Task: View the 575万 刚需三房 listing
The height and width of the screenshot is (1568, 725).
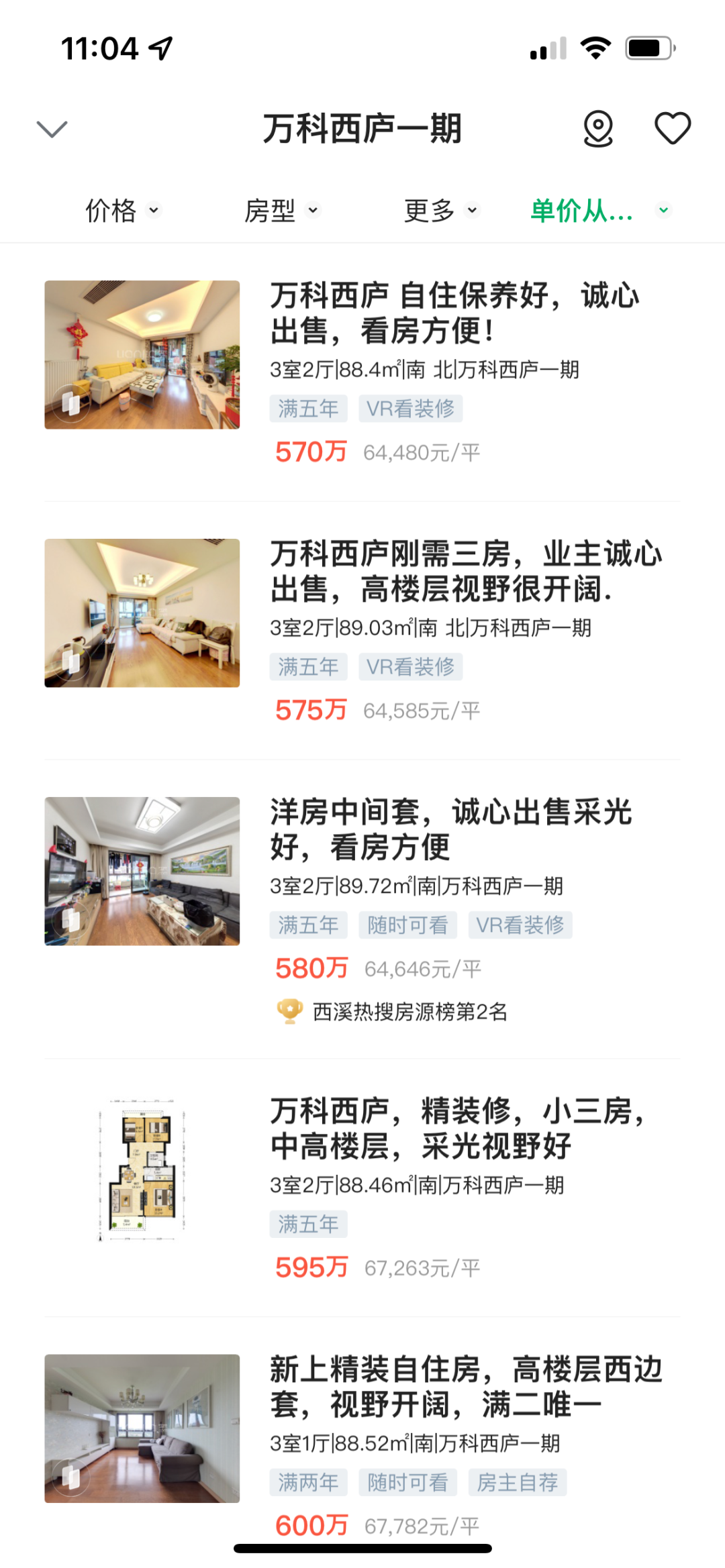Action: pyautogui.click(x=466, y=572)
